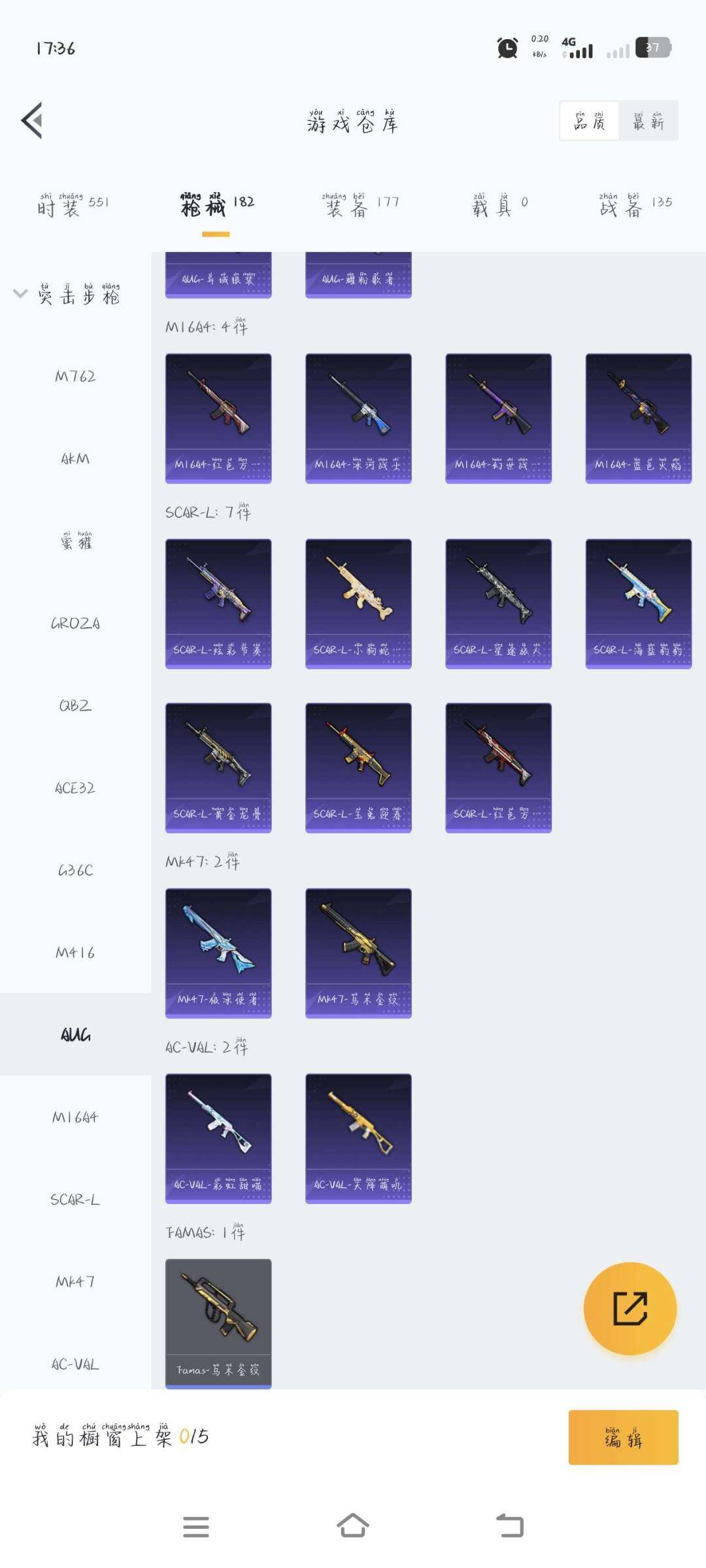706x1568 pixels.
Task: View the Mk47-笃禾金纹 skin
Action: 358,953
